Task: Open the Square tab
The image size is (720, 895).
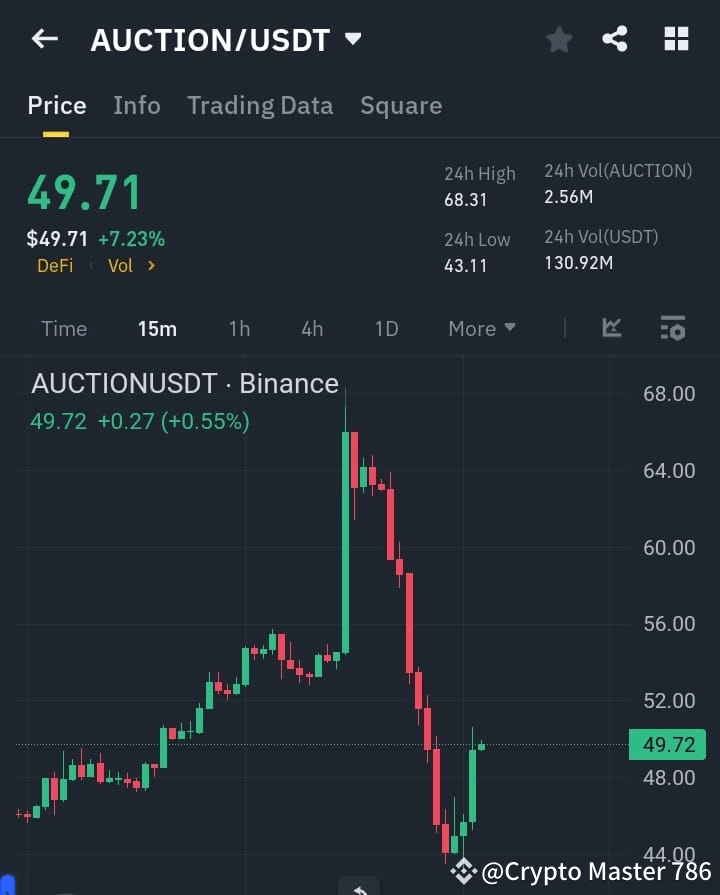Action: coord(401,105)
